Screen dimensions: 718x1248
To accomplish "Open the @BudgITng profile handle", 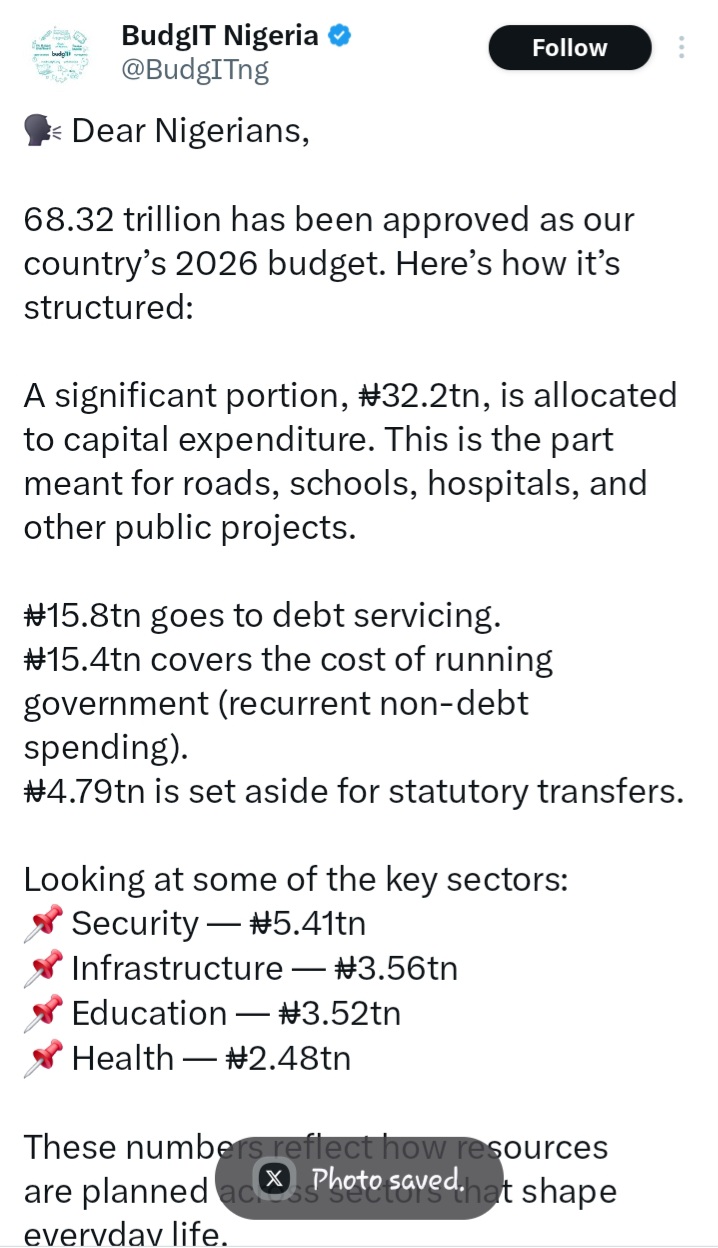I will point(195,71).
